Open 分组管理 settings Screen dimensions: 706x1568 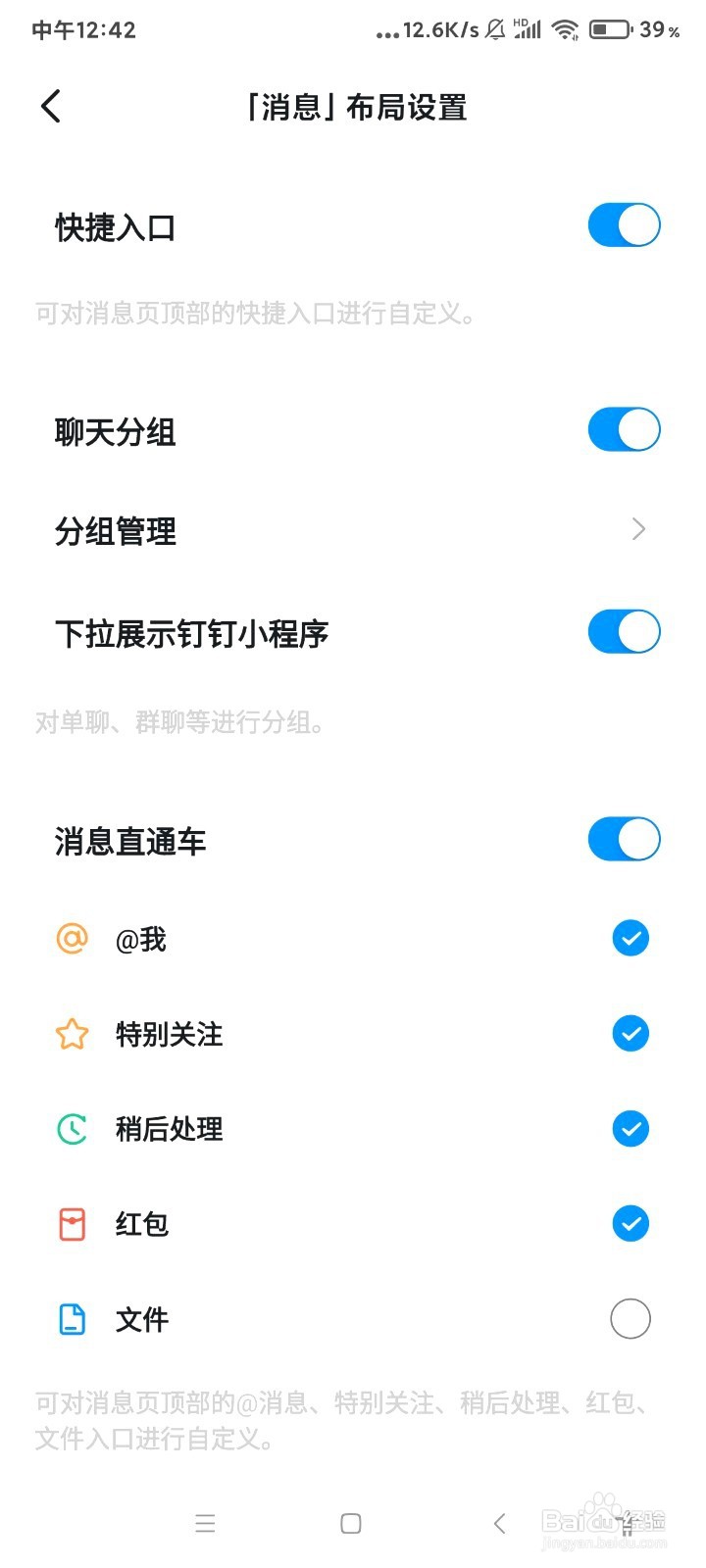pos(353,531)
